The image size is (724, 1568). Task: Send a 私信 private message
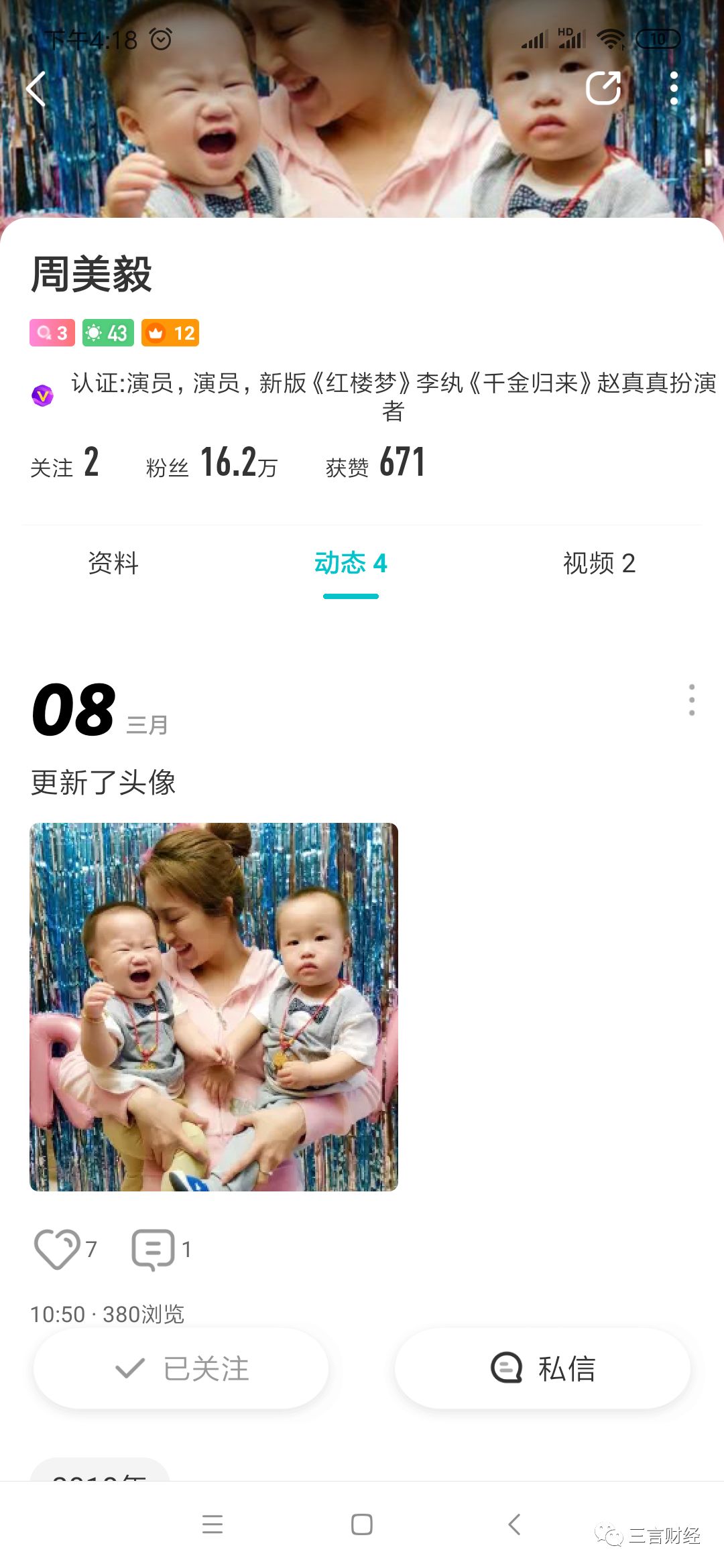coord(542,1368)
